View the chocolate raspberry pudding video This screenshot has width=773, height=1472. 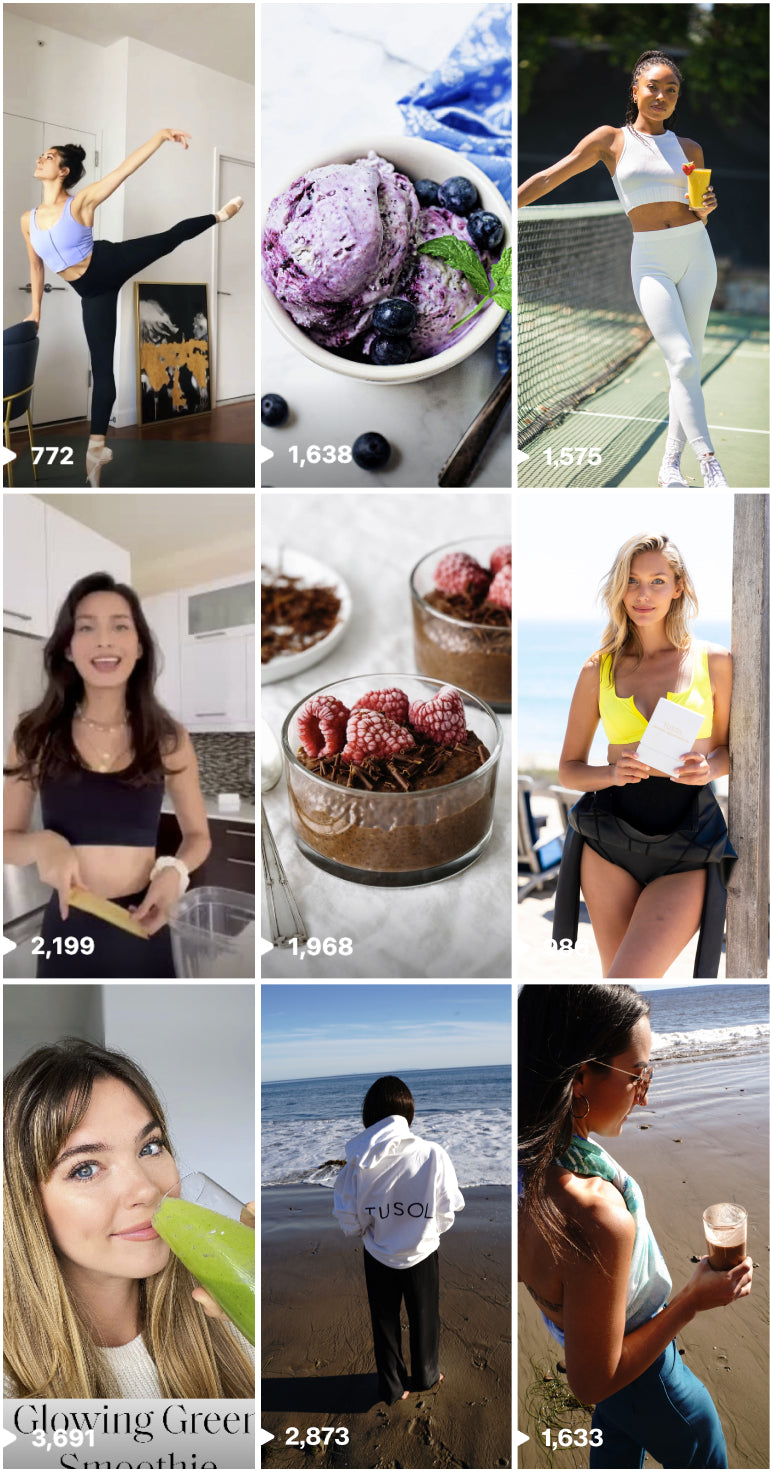[x=386, y=735]
